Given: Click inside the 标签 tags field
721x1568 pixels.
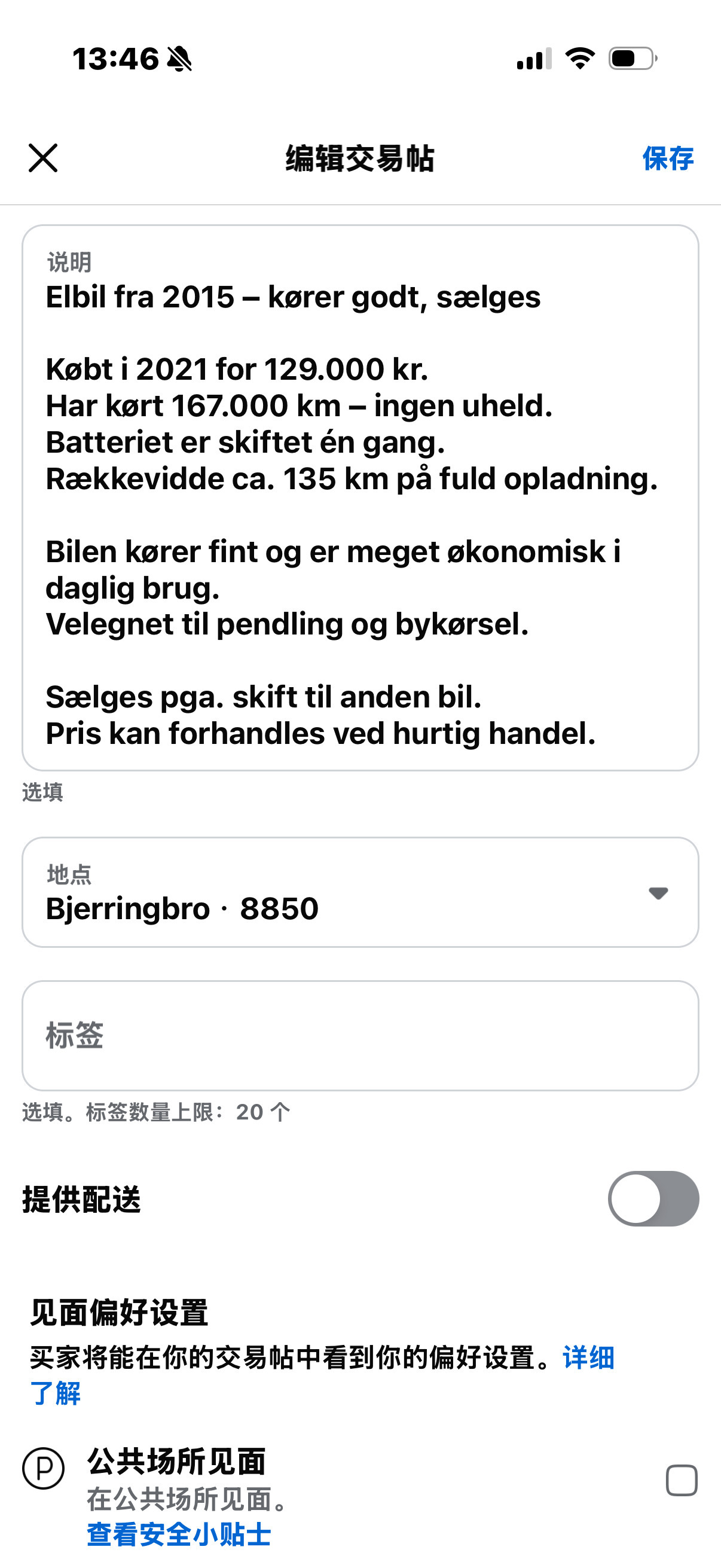Looking at the screenshot, I should click(359, 1033).
